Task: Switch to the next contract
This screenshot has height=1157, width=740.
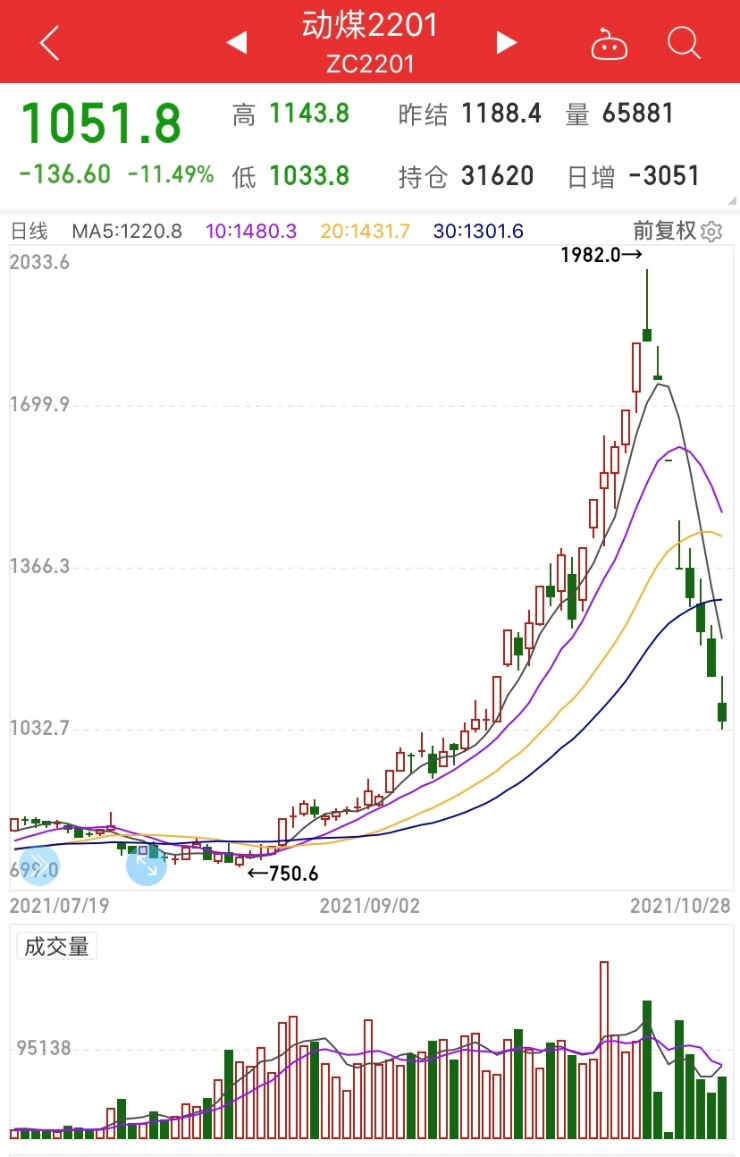Action: pyautogui.click(x=507, y=42)
